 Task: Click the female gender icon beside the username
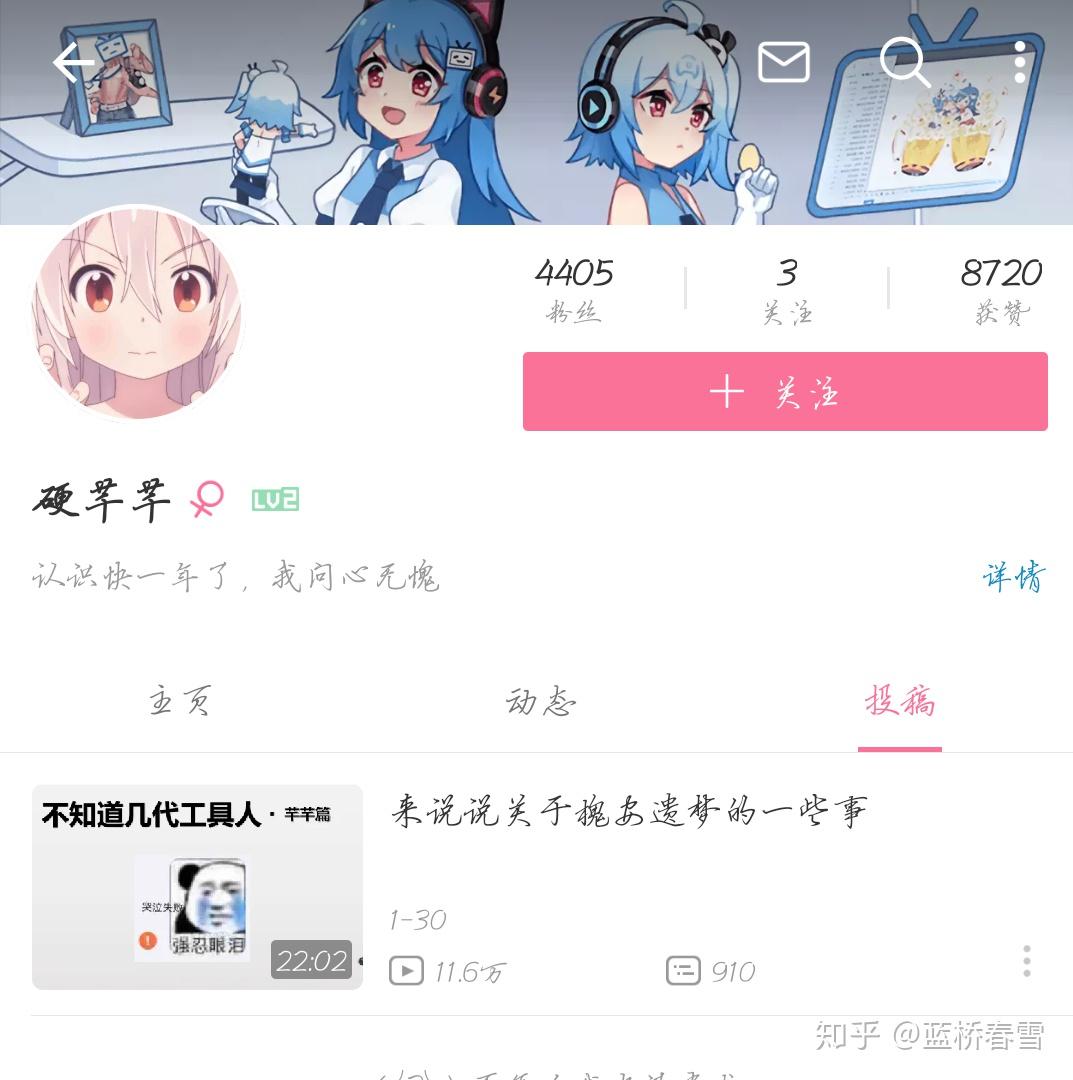point(207,499)
